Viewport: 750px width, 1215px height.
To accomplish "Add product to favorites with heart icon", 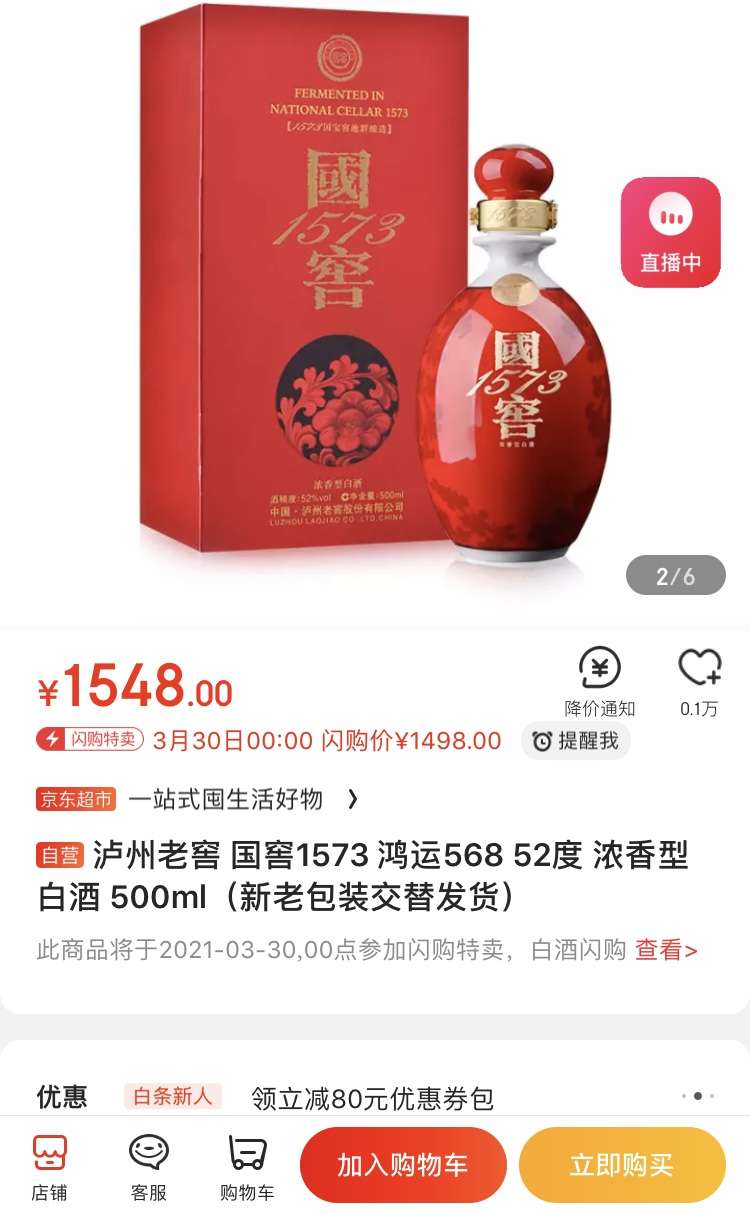I will (x=699, y=681).
